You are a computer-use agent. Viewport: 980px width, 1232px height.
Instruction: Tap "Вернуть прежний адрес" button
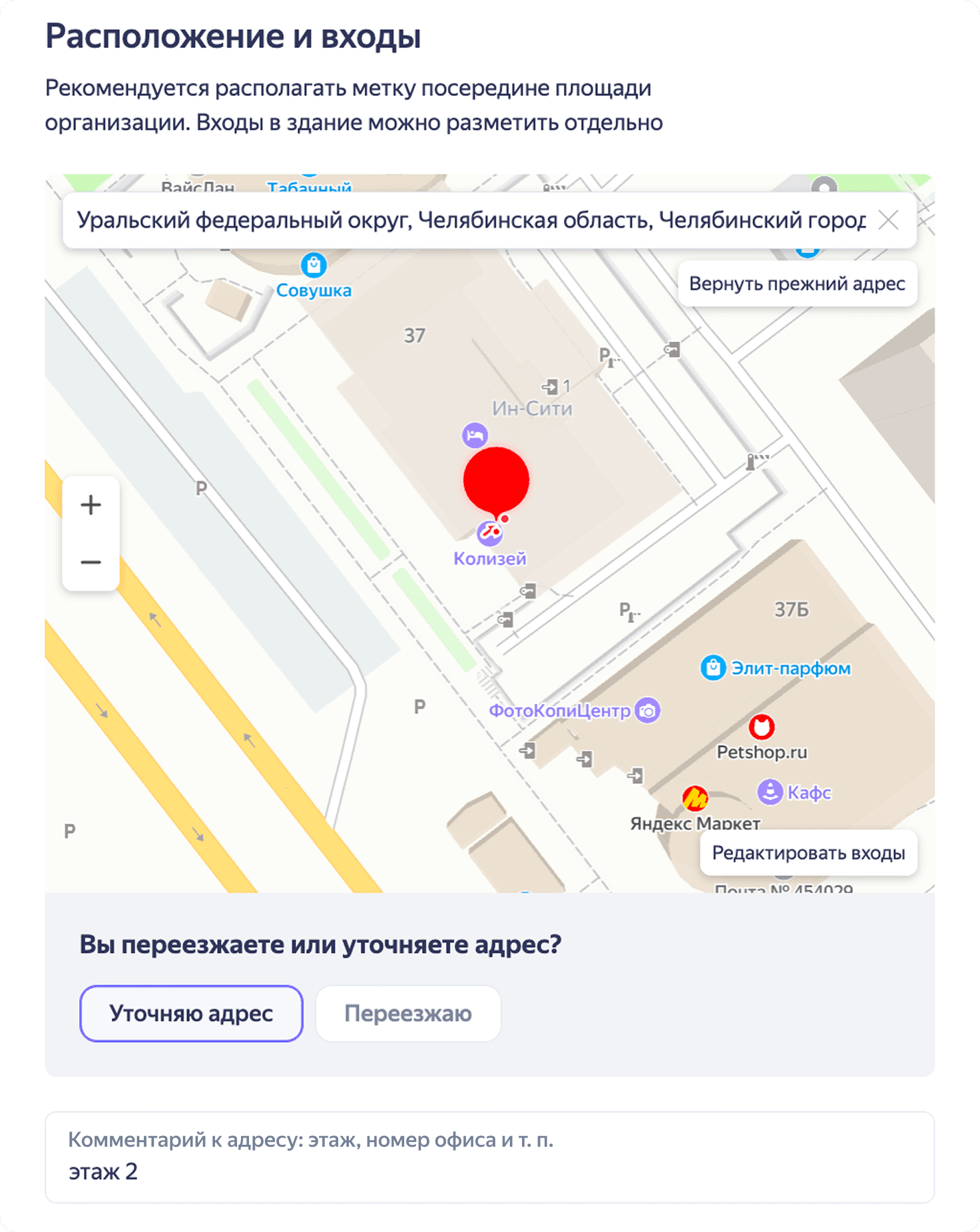(x=797, y=284)
